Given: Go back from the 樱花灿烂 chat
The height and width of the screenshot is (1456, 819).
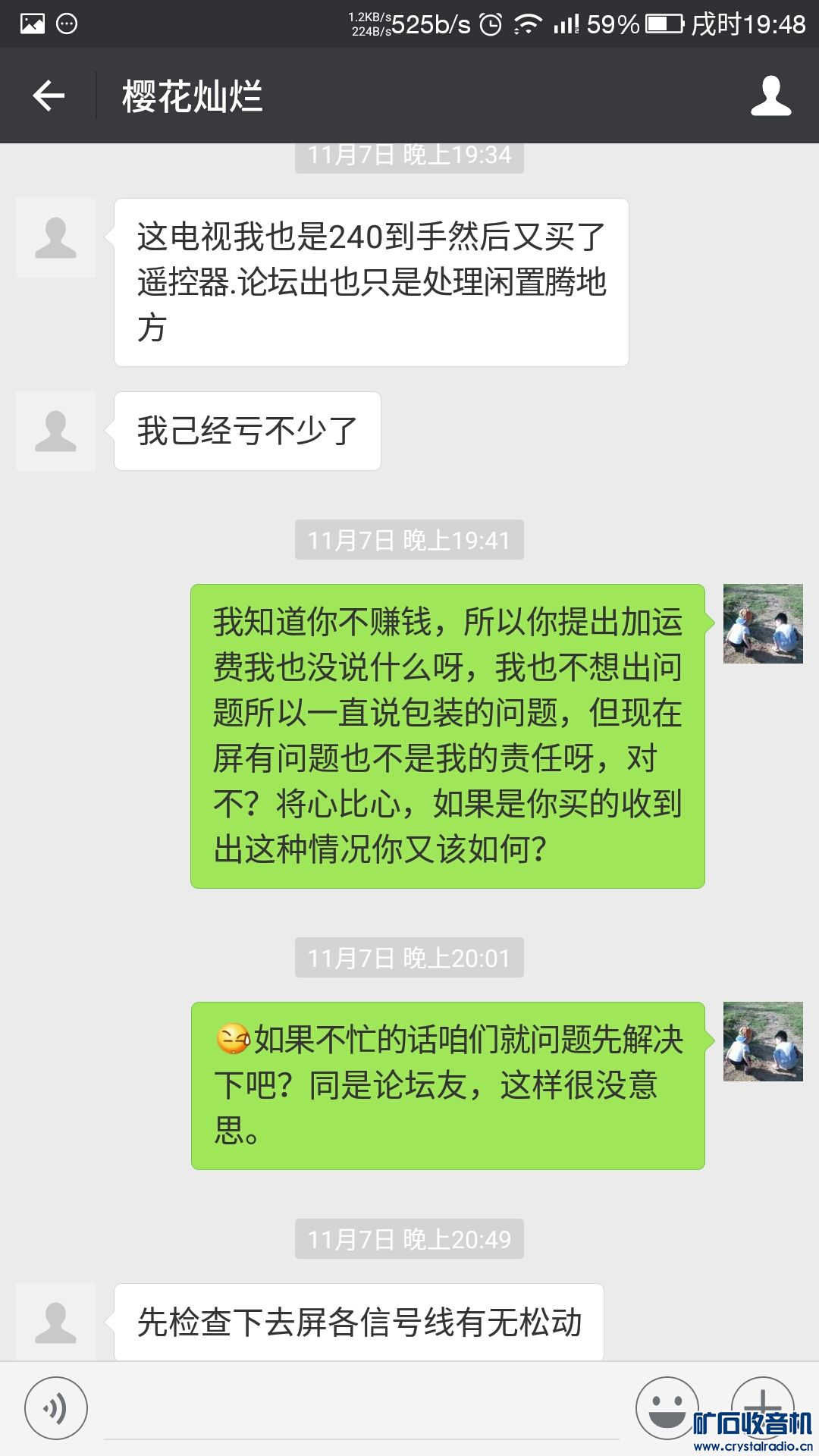Looking at the screenshot, I should click(x=49, y=96).
